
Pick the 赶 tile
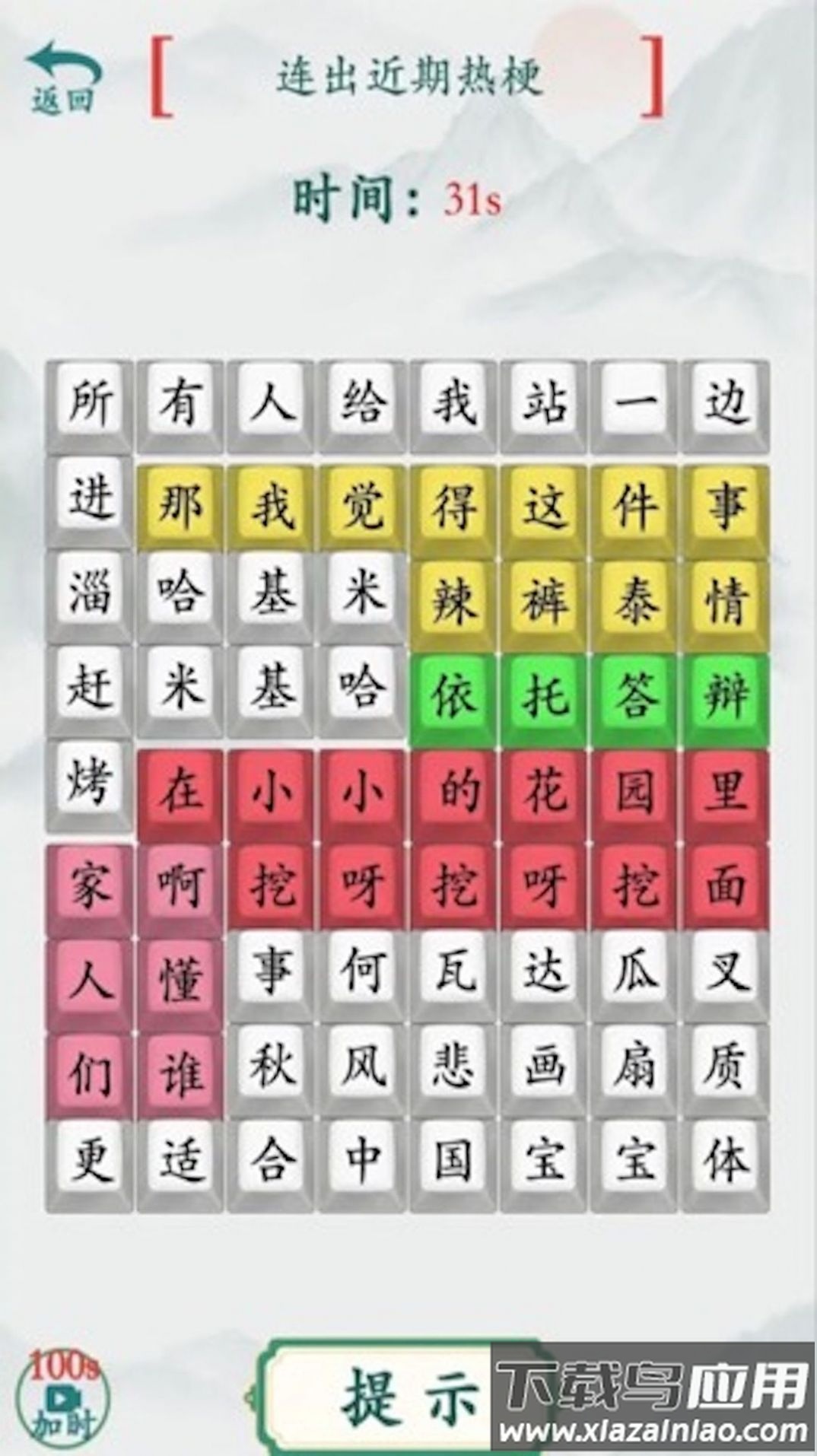(90, 688)
